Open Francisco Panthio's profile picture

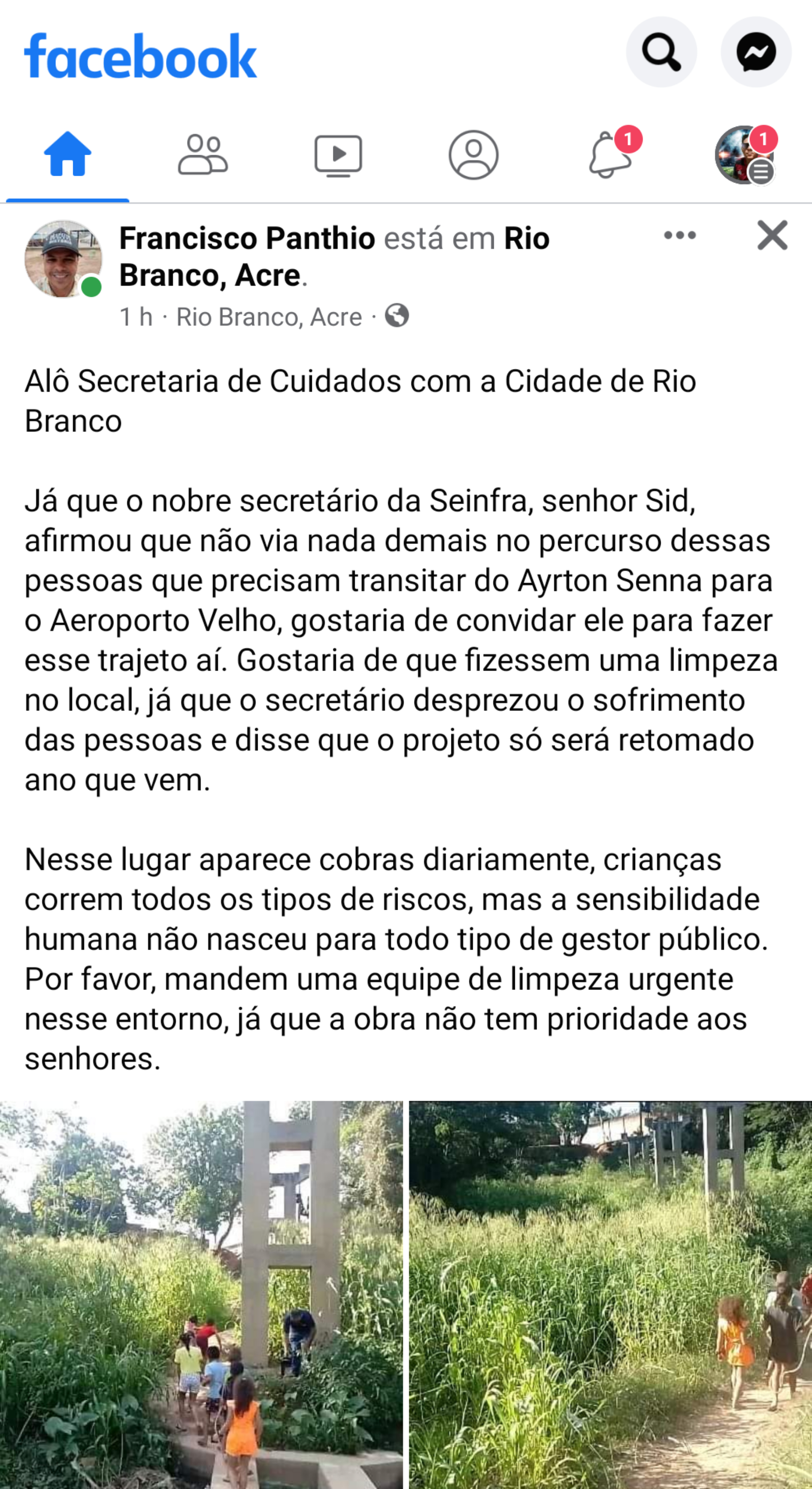pyautogui.click(x=63, y=259)
